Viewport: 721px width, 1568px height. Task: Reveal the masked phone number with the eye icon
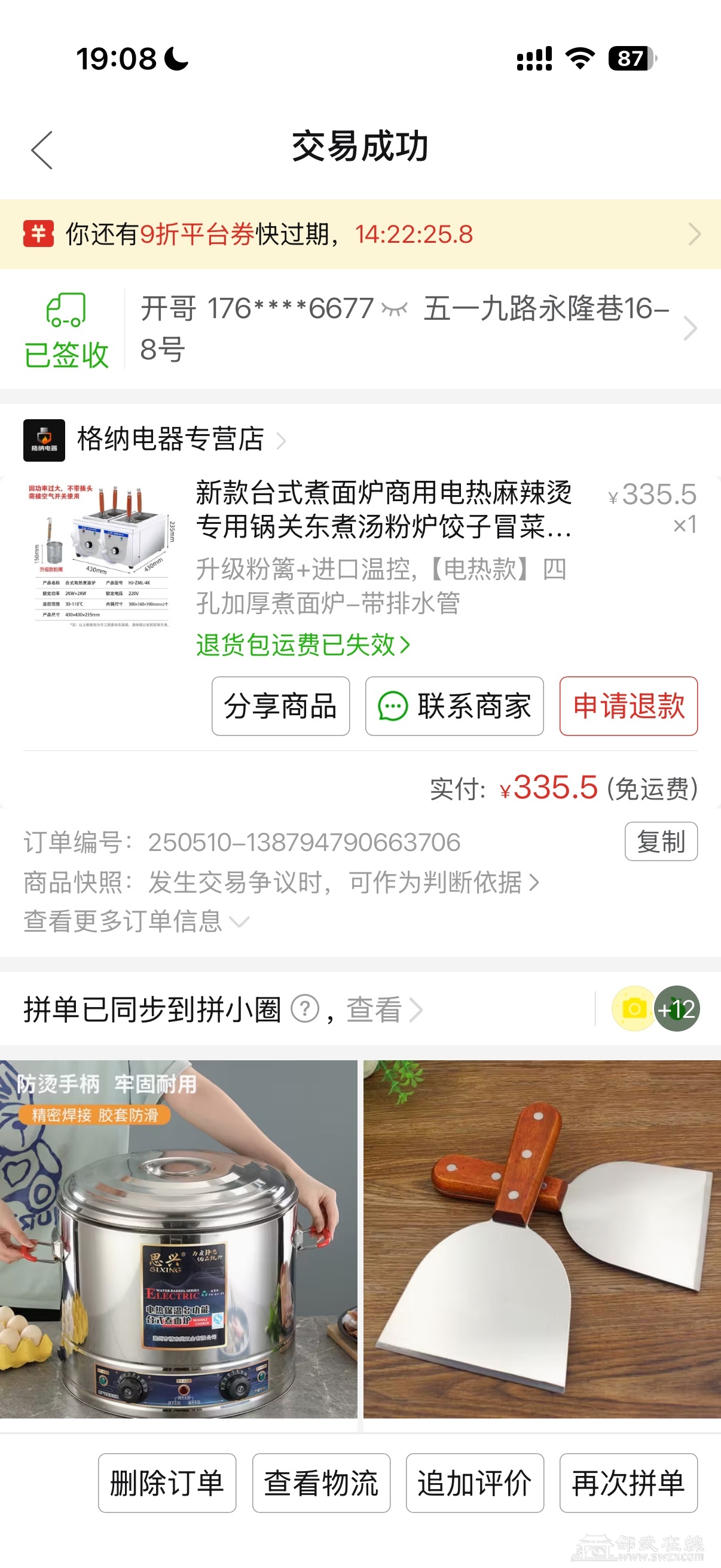coord(394,309)
